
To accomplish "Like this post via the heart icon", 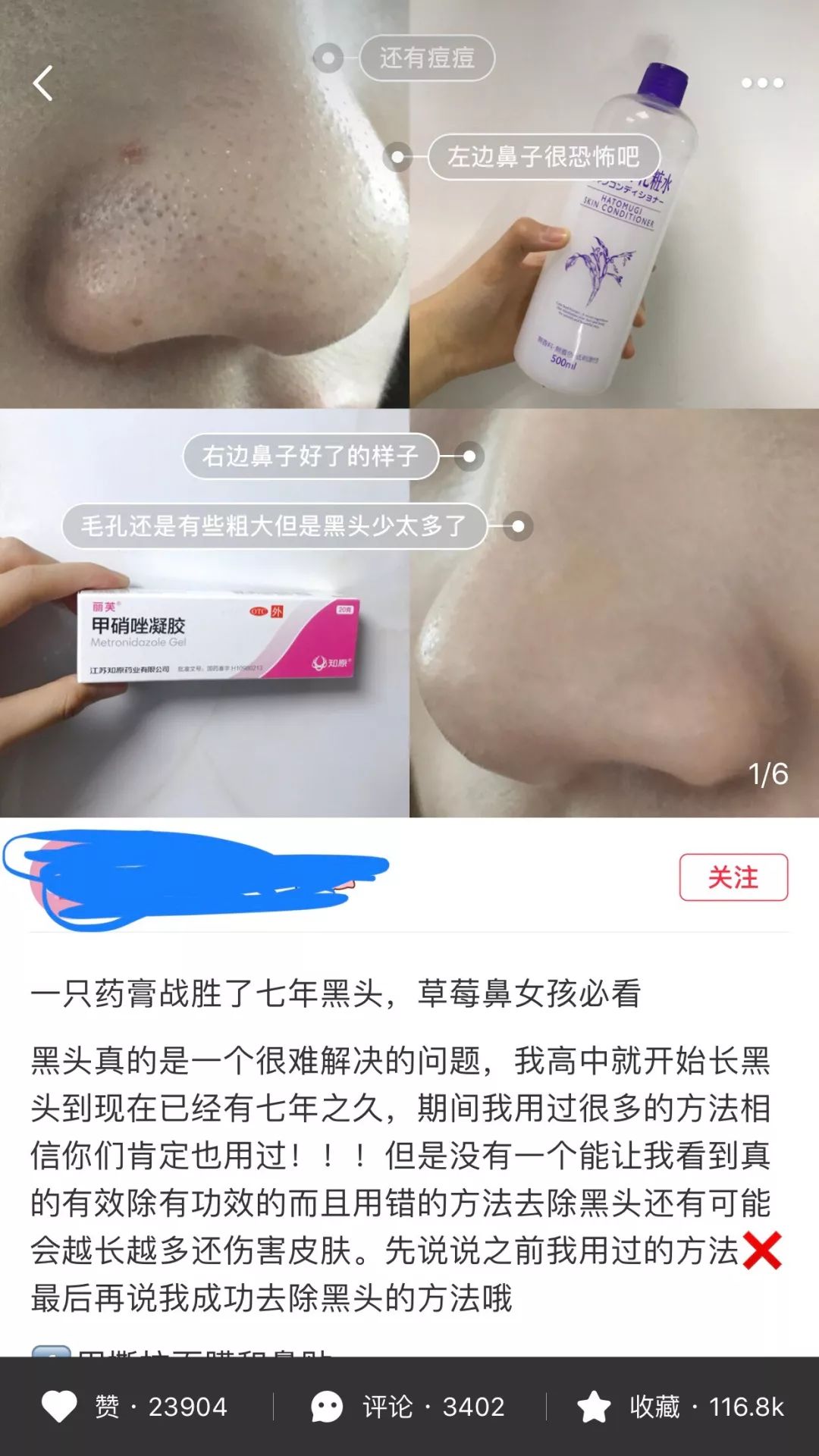I will click(59, 1407).
